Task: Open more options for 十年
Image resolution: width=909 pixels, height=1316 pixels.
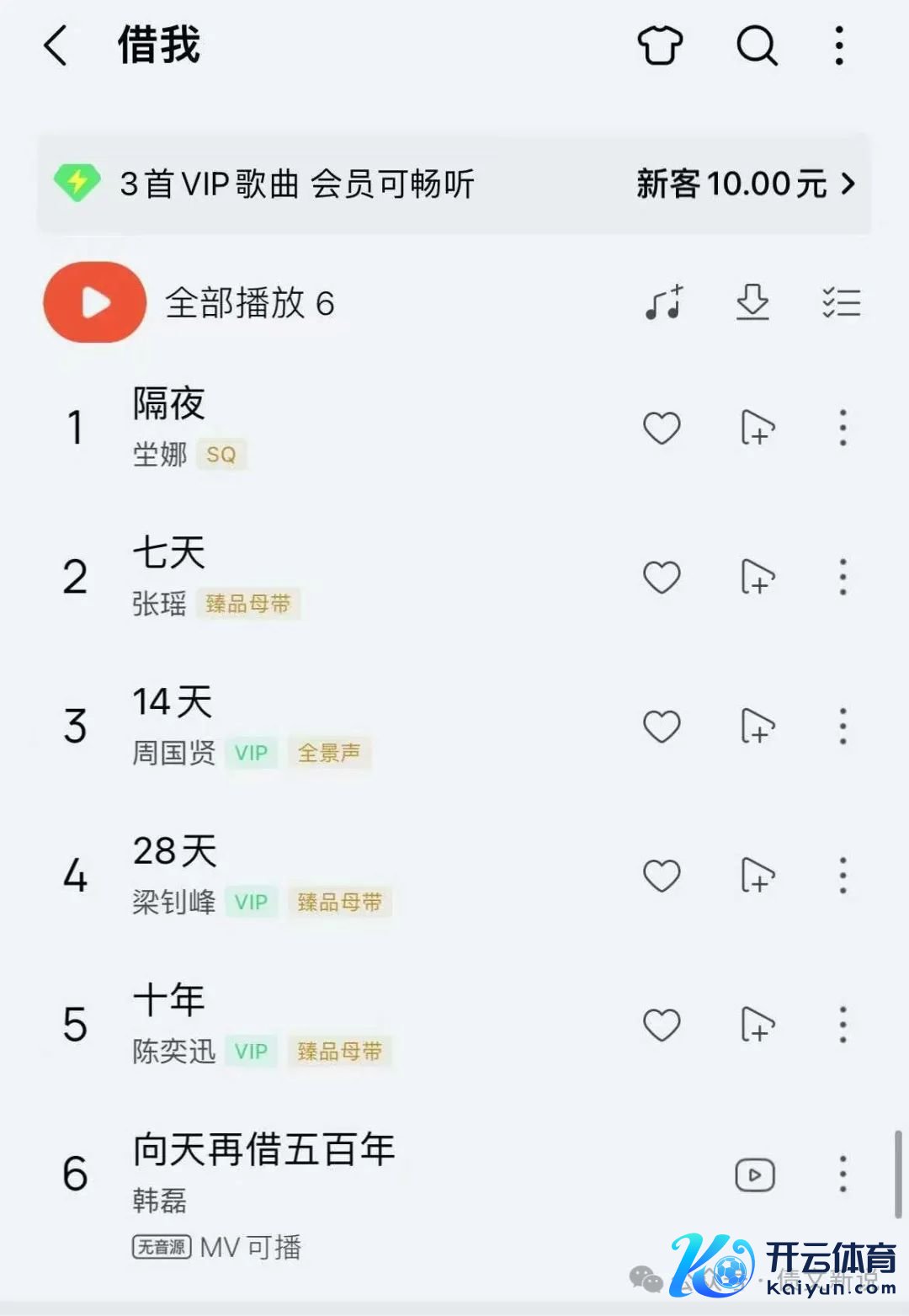Action: [843, 1025]
